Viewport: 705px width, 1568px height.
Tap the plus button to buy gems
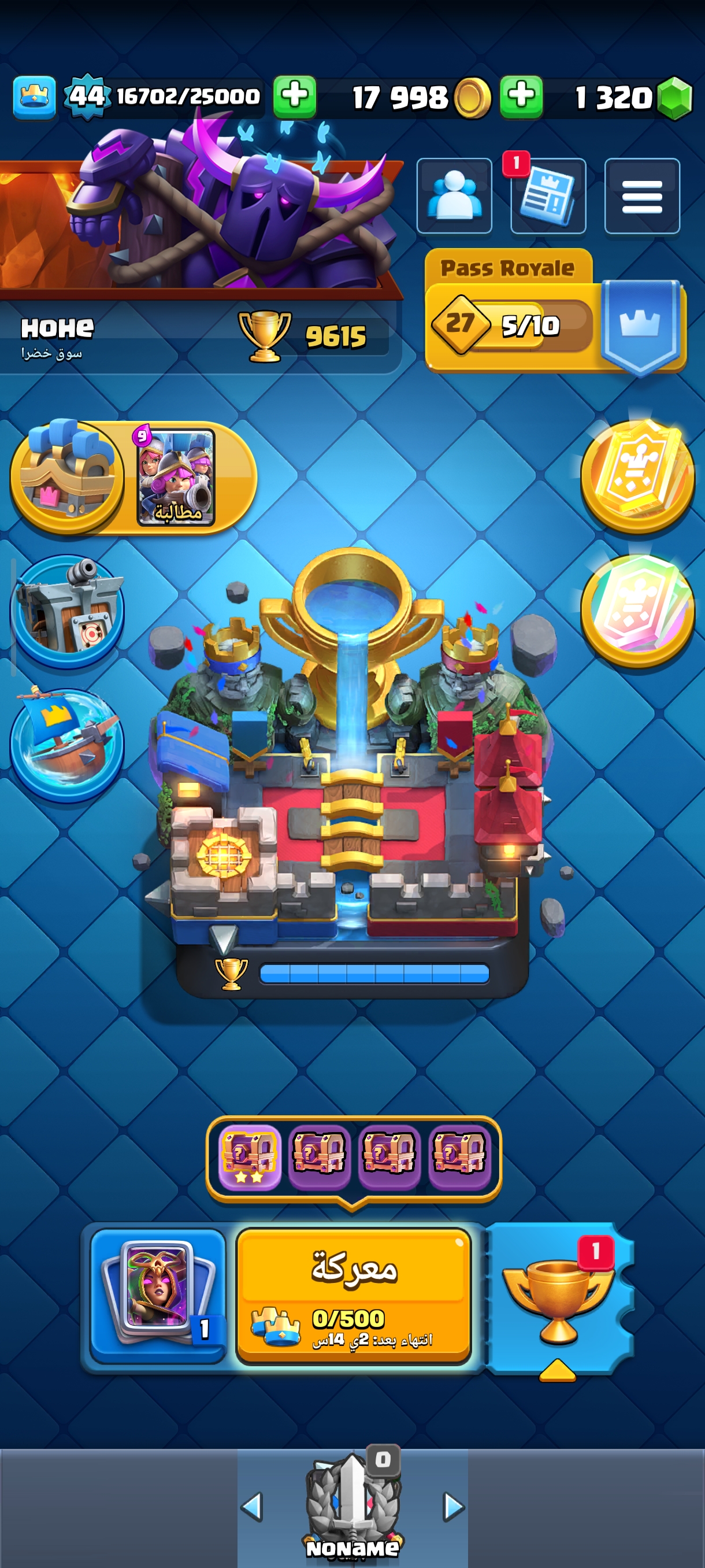[x=521, y=97]
